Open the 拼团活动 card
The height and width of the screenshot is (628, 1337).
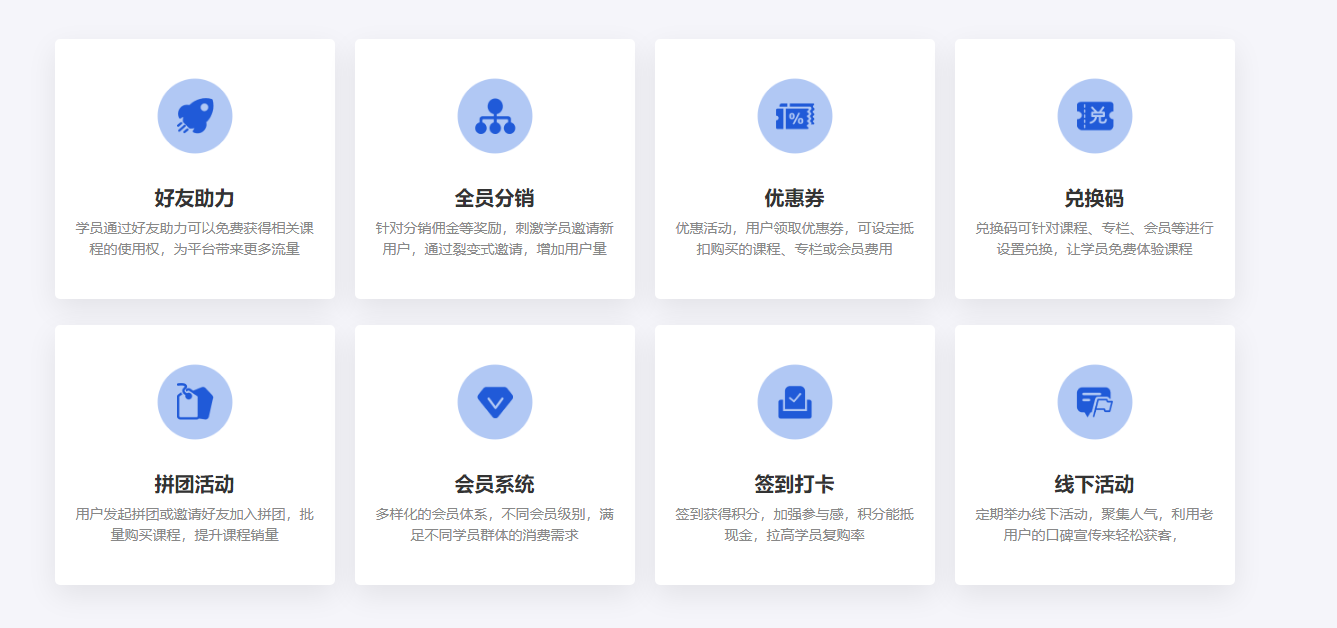click(194, 455)
